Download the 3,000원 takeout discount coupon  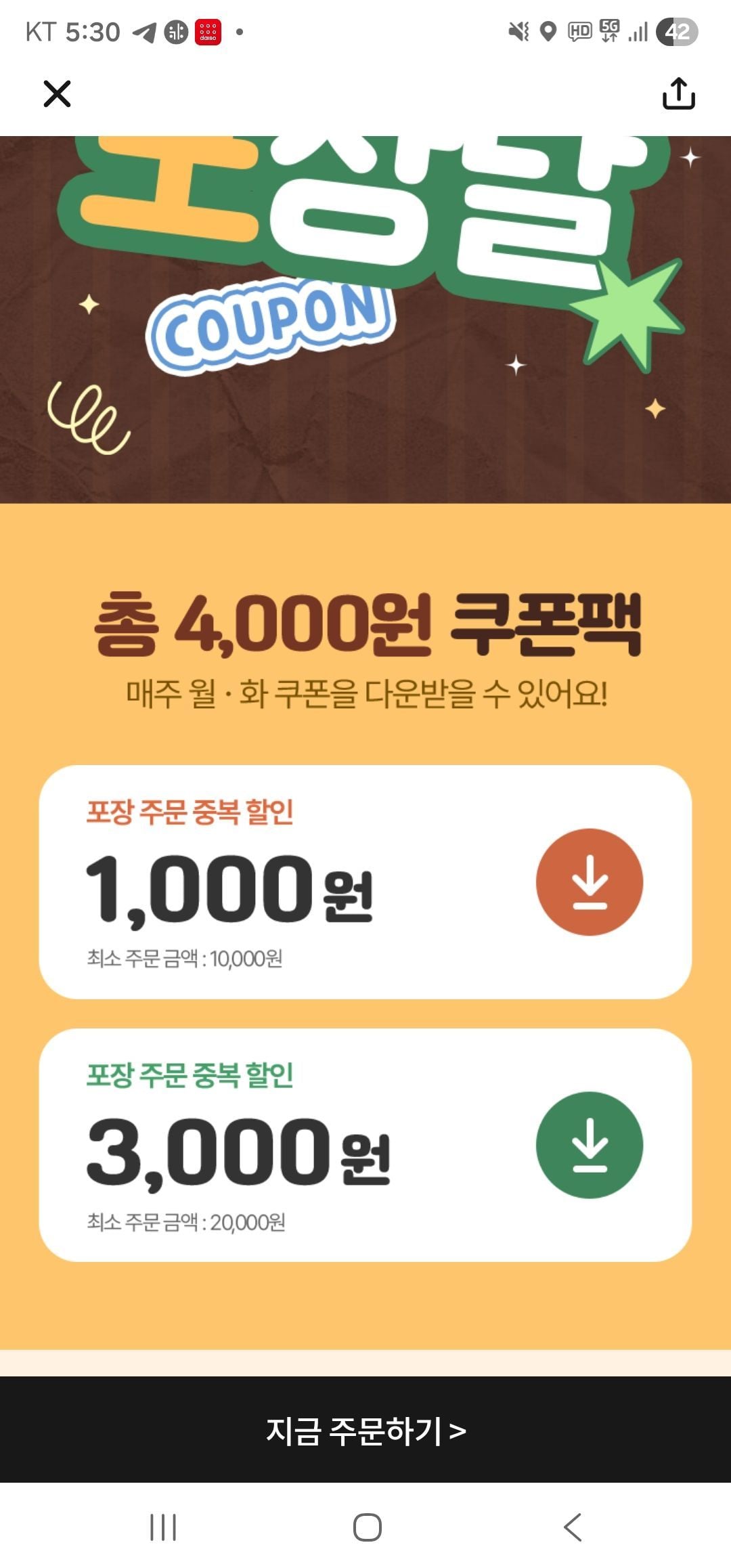590,1146
